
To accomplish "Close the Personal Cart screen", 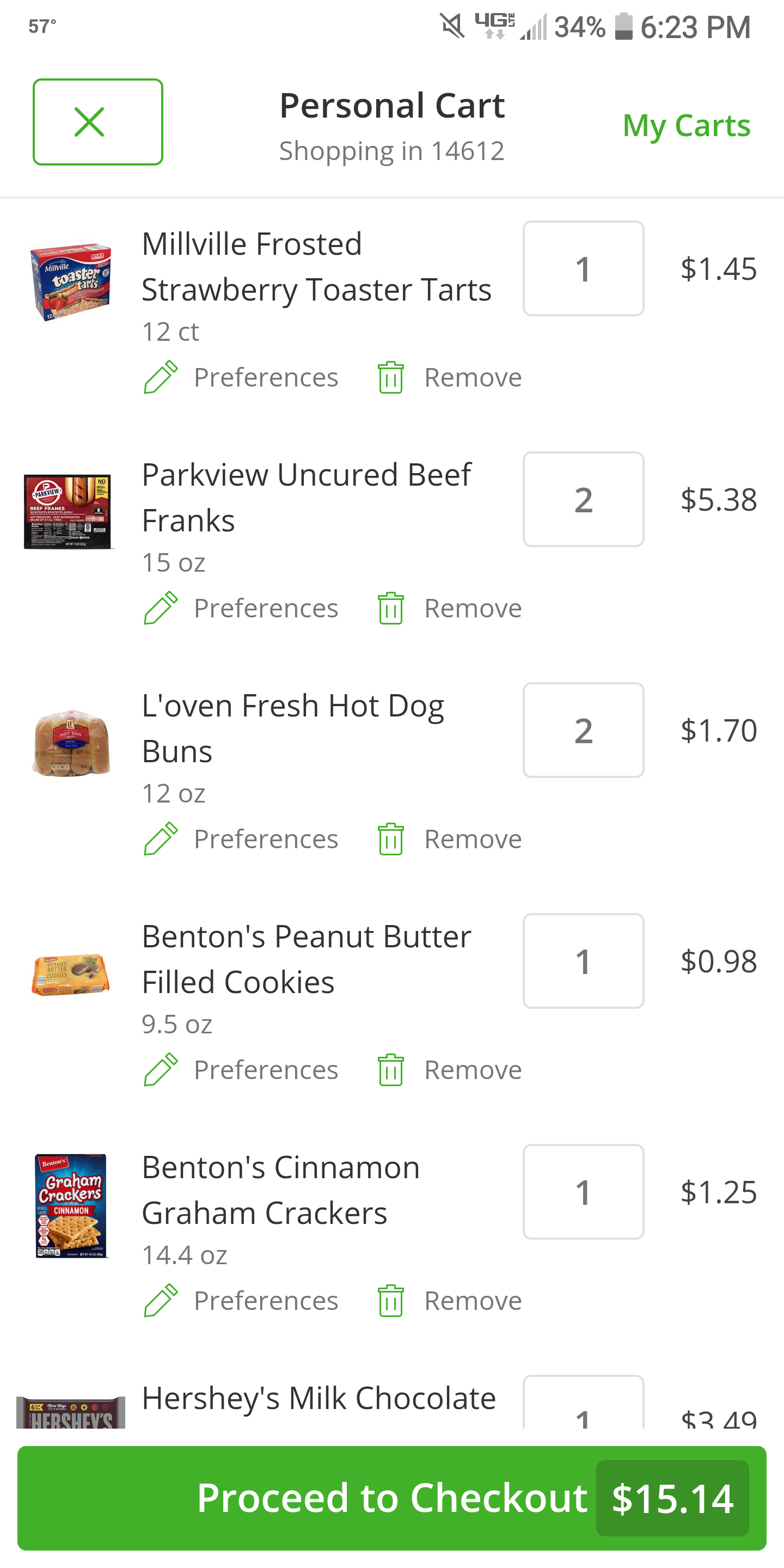I will pos(98,122).
